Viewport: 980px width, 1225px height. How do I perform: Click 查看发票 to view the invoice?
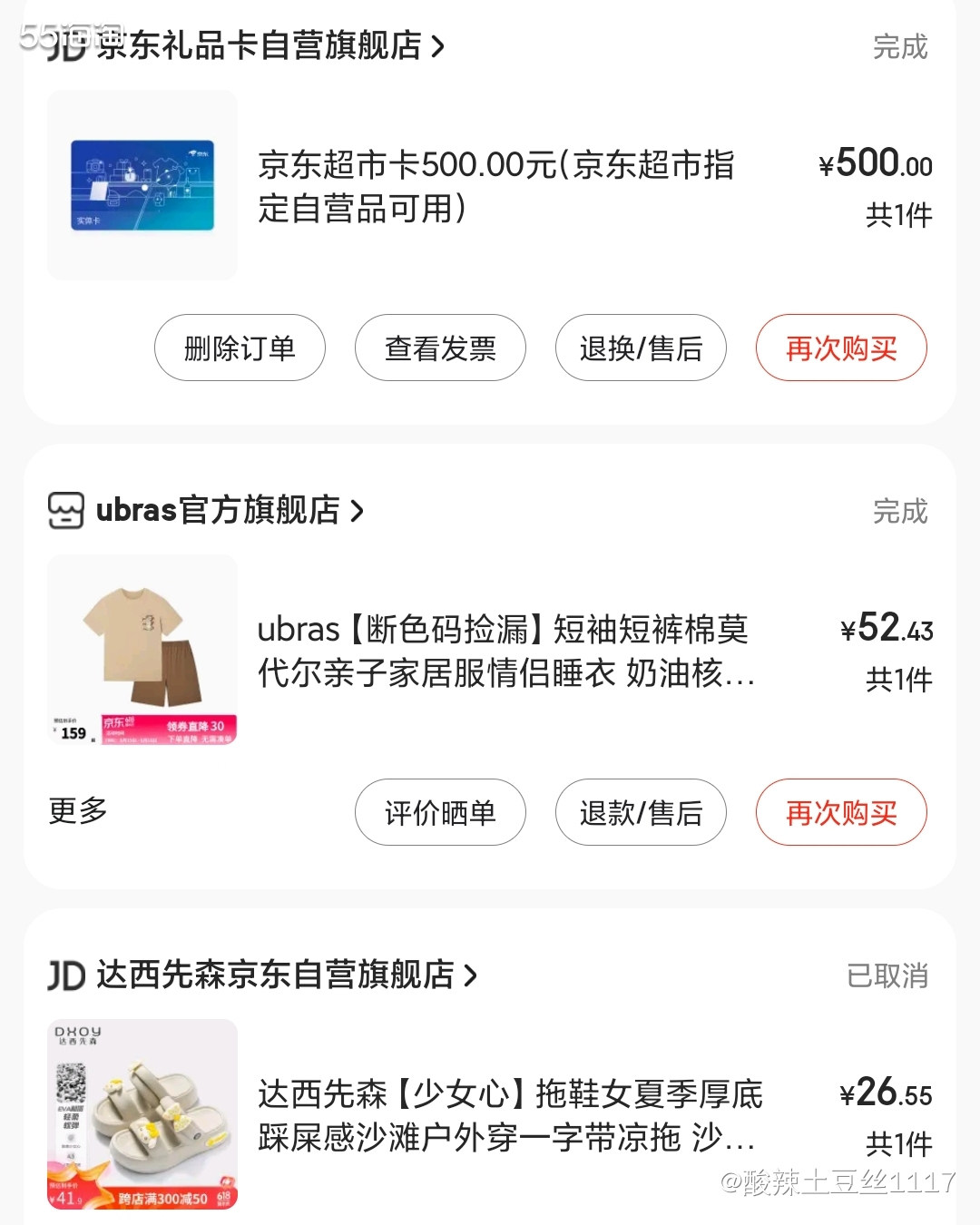coord(440,348)
